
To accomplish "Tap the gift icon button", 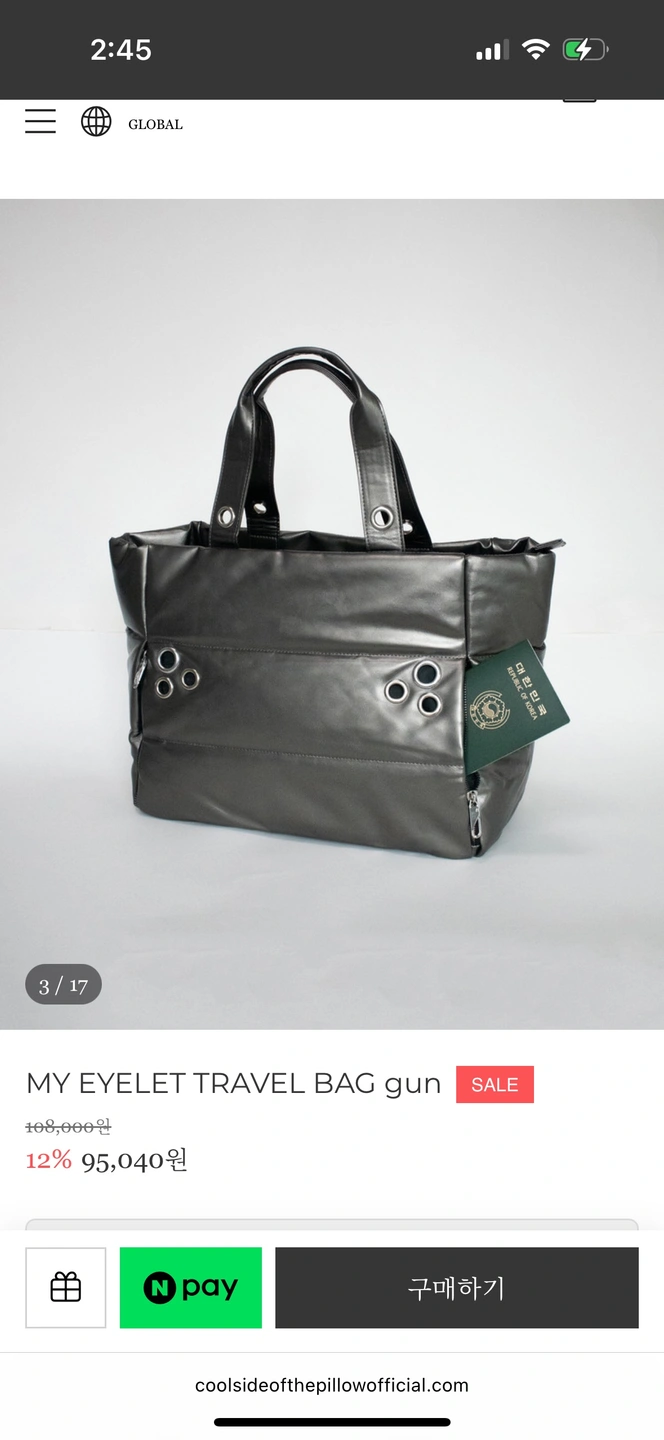I will pos(66,1288).
